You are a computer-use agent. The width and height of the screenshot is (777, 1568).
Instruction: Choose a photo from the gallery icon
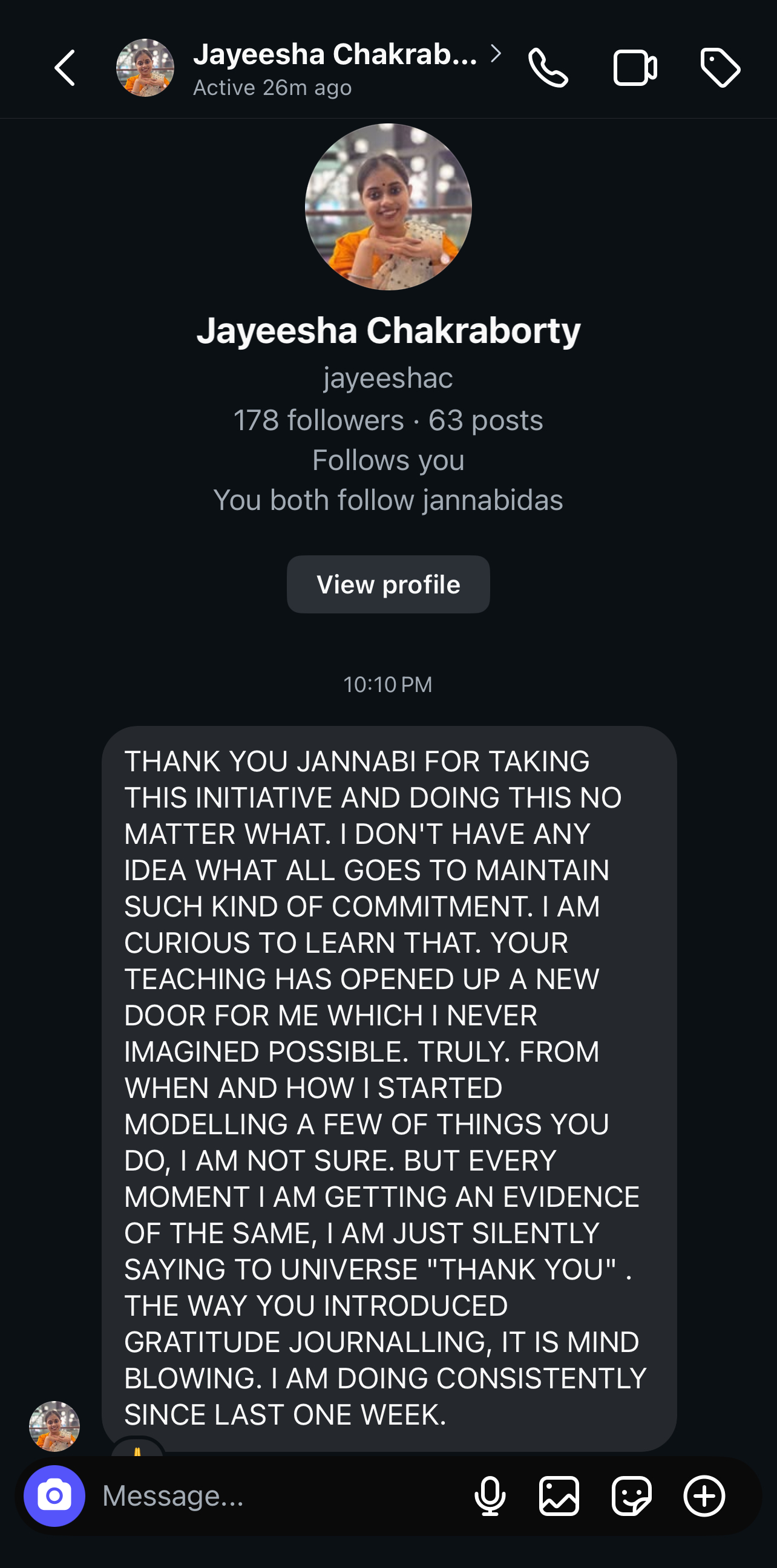pos(559,1495)
